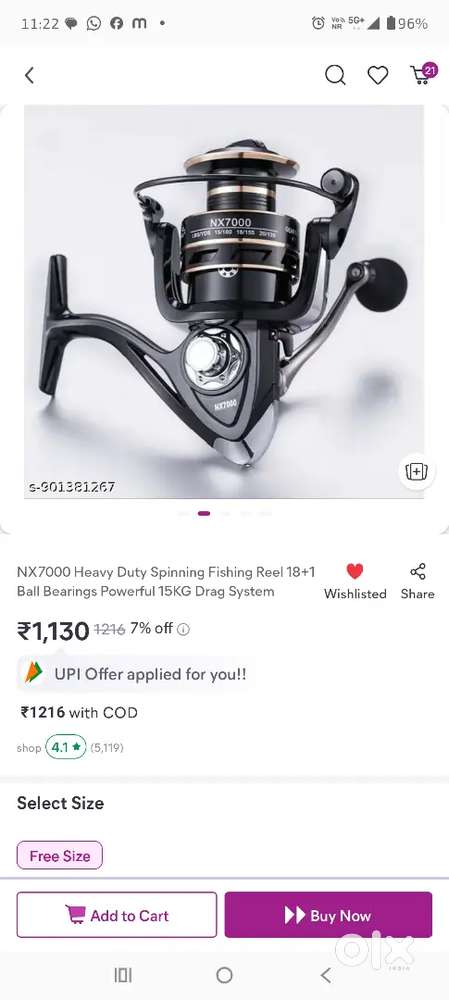This screenshot has height=1000, width=449.
Task: Open recent apps from navigation bar
Action: (122, 975)
